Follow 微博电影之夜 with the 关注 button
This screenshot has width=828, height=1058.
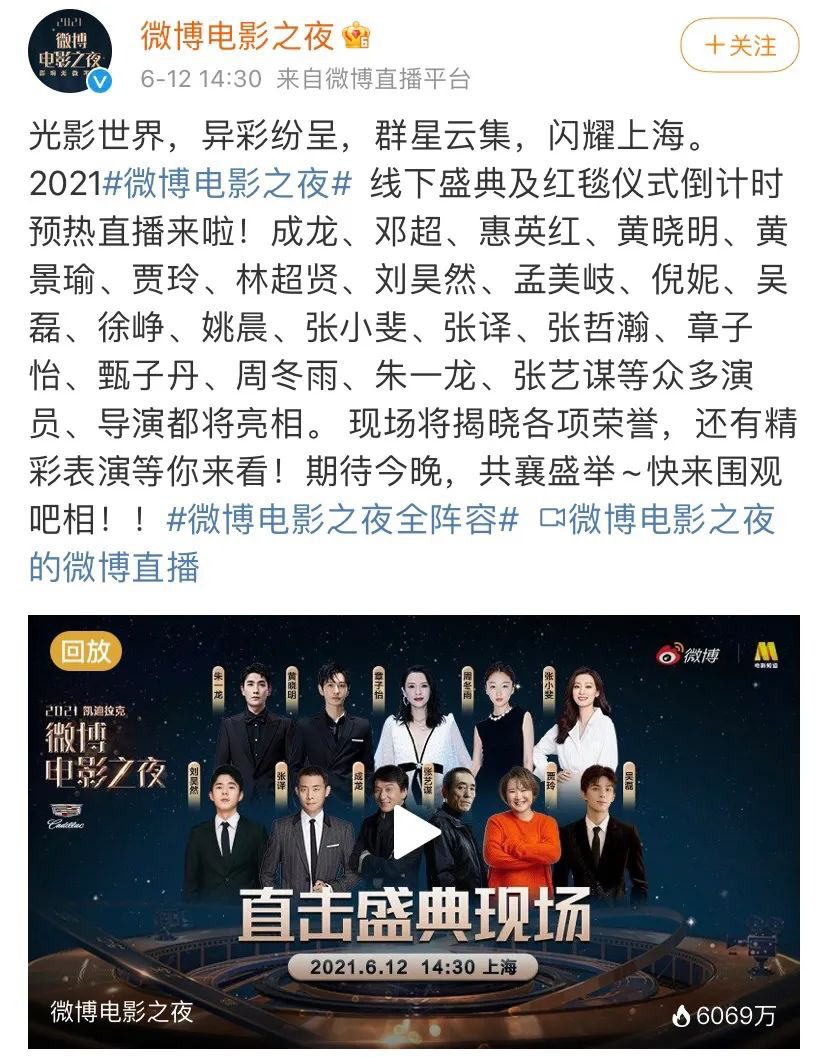pyautogui.click(x=739, y=45)
